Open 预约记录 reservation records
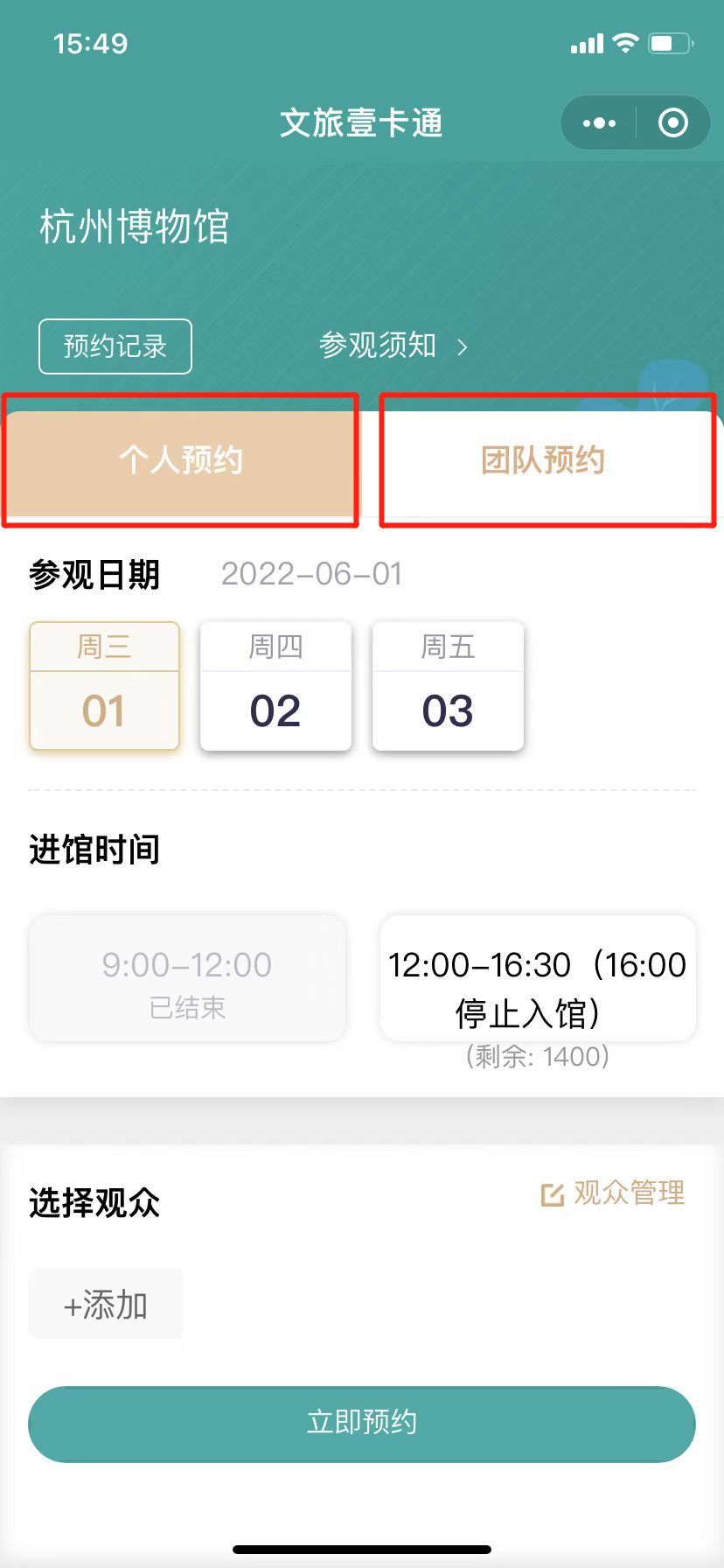This screenshot has height=1568, width=724. pos(115,346)
